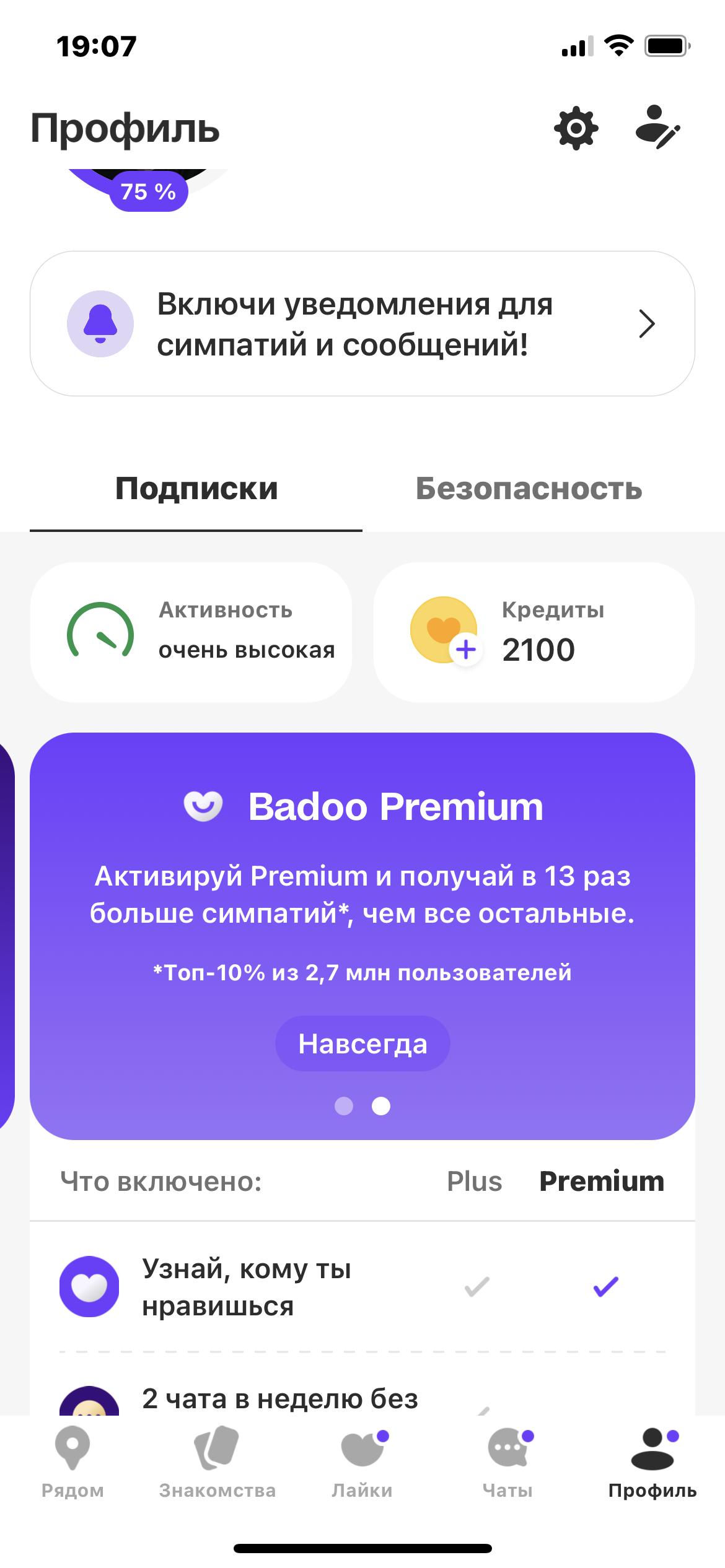Open the edit profile icon
725x1568 pixels.
[657, 127]
